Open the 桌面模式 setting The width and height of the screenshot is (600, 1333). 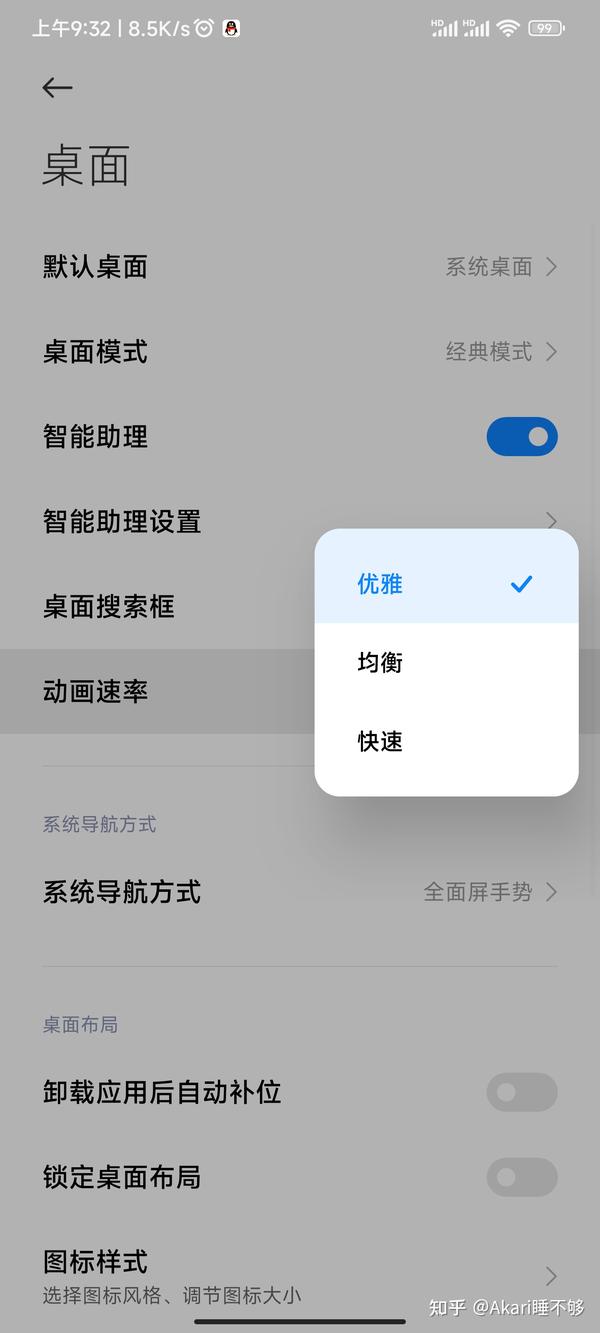[300, 352]
